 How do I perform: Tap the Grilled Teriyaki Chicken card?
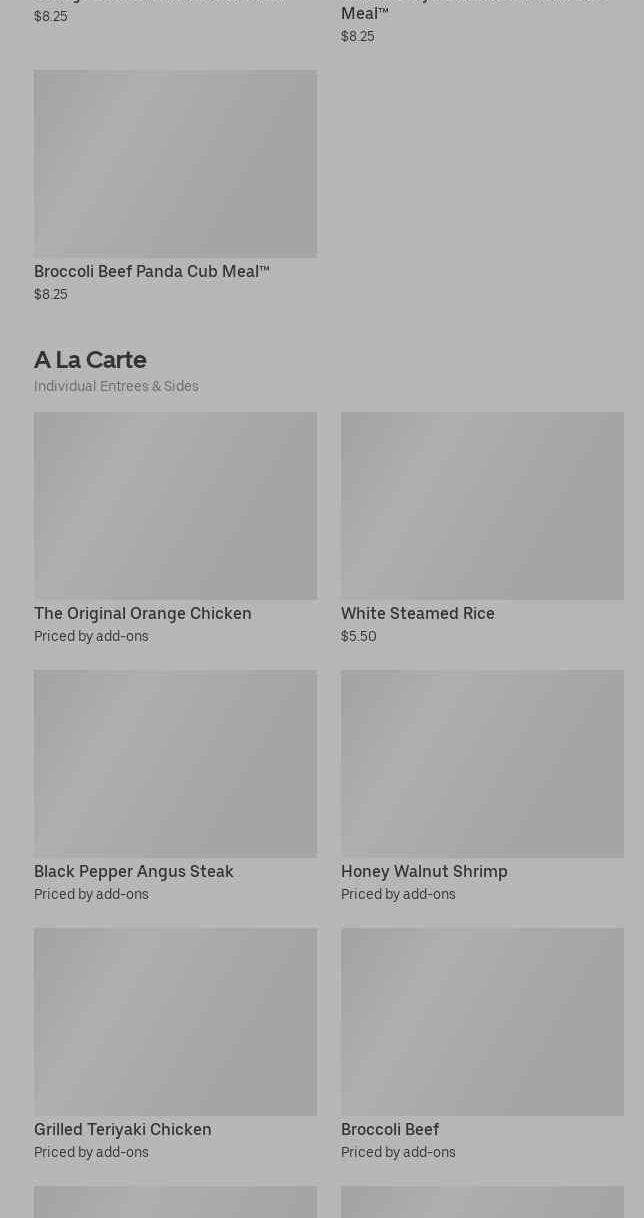tap(175, 1045)
